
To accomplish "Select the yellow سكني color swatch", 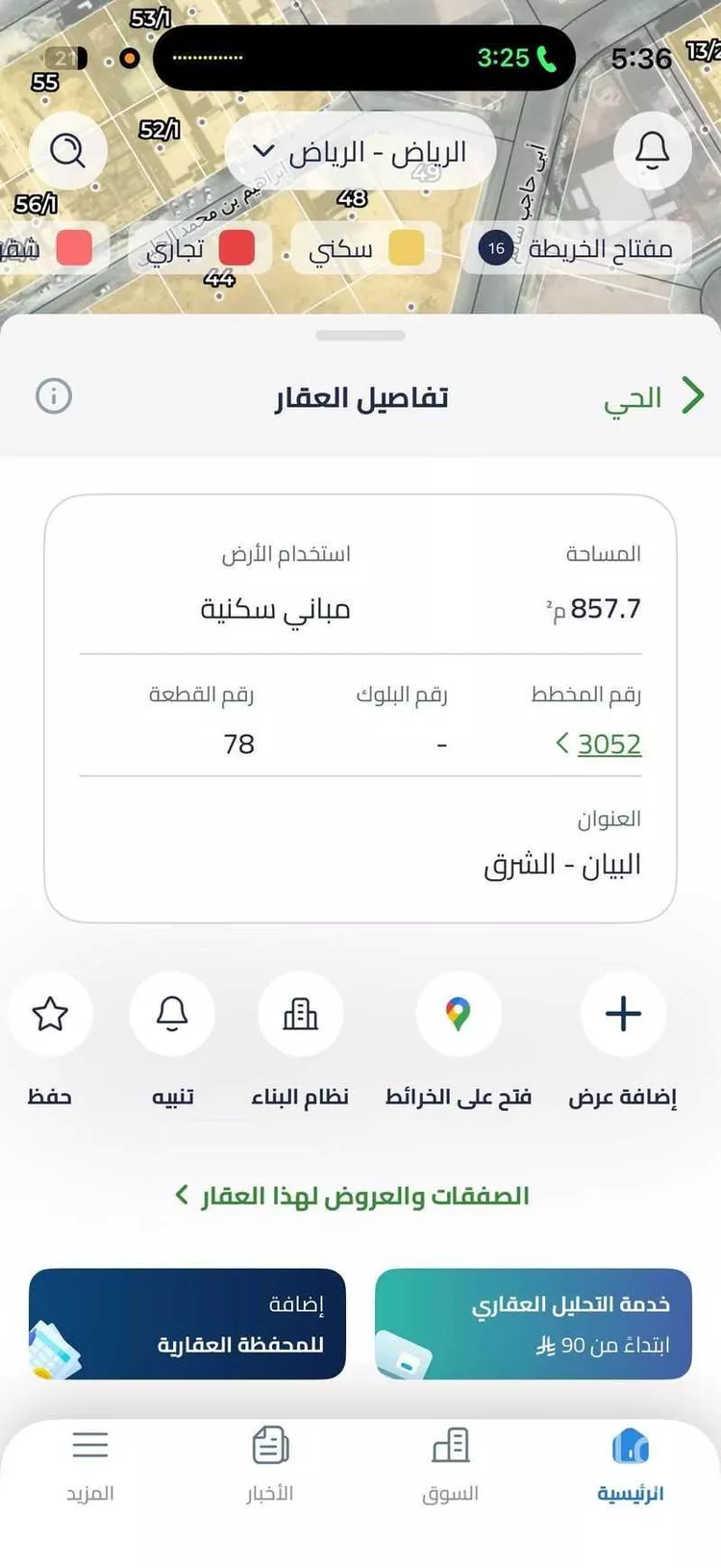I will pos(409,248).
